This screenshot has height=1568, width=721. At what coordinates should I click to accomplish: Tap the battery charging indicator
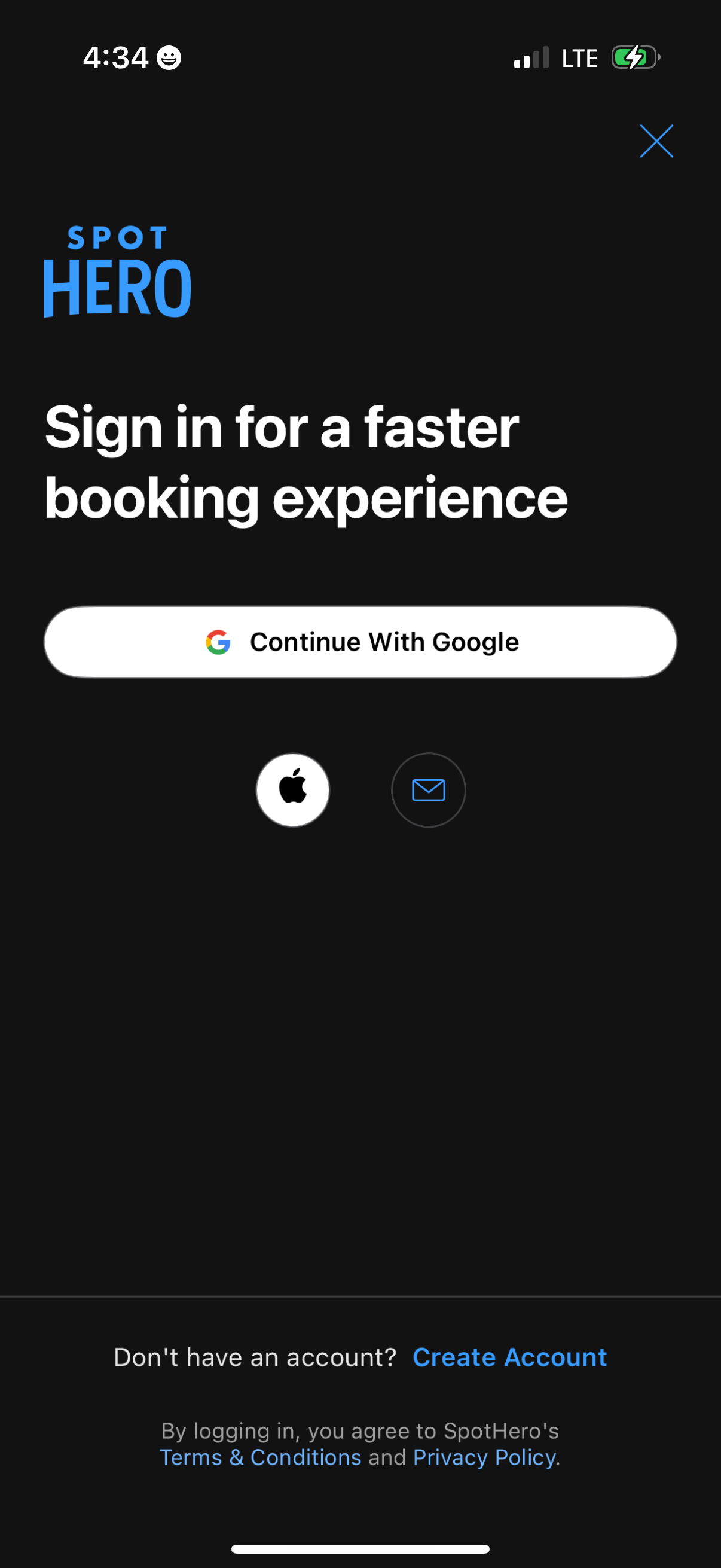(x=633, y=57)
